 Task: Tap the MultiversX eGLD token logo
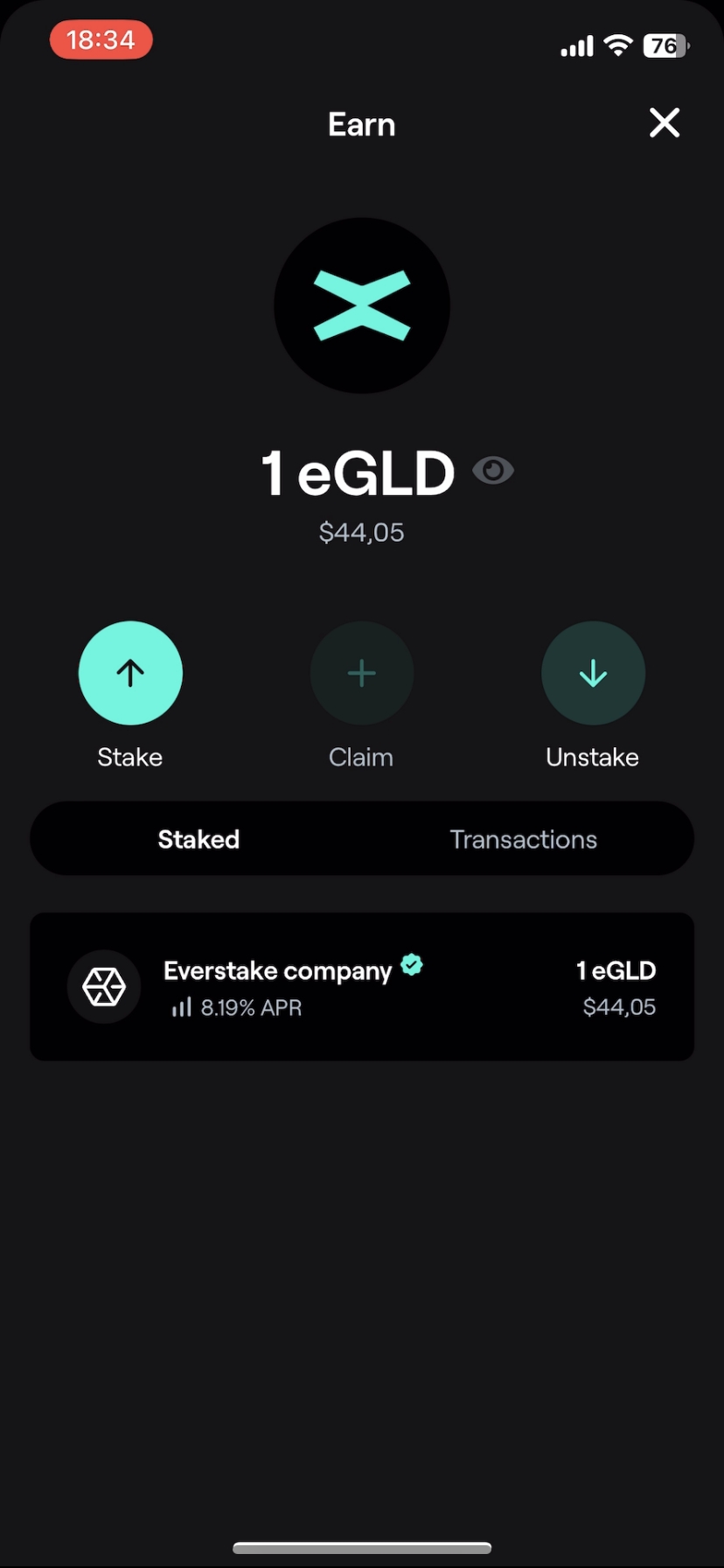coord(361,305)
